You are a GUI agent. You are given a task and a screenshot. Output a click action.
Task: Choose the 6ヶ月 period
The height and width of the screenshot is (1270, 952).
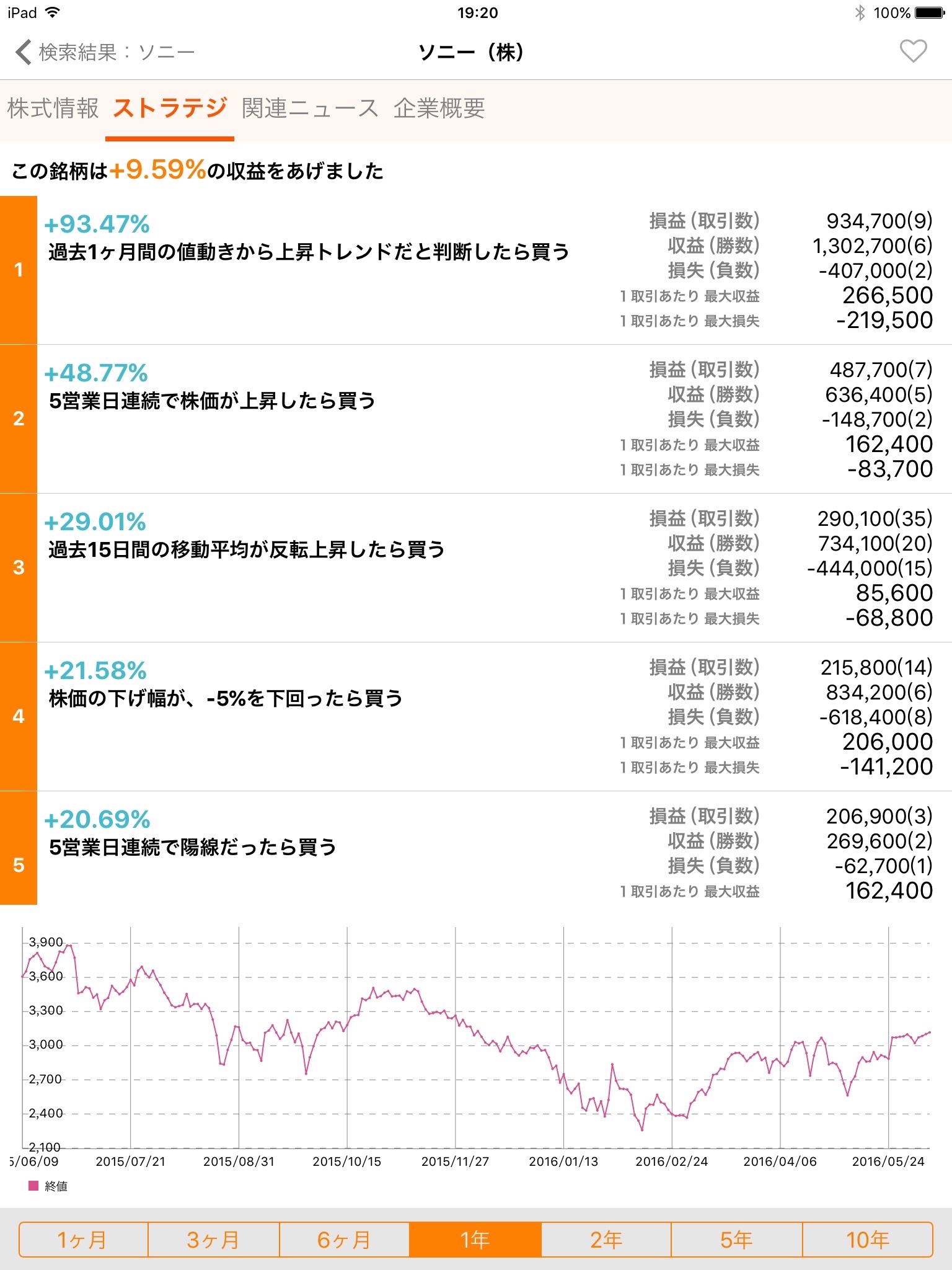[x=345, y=1240]
